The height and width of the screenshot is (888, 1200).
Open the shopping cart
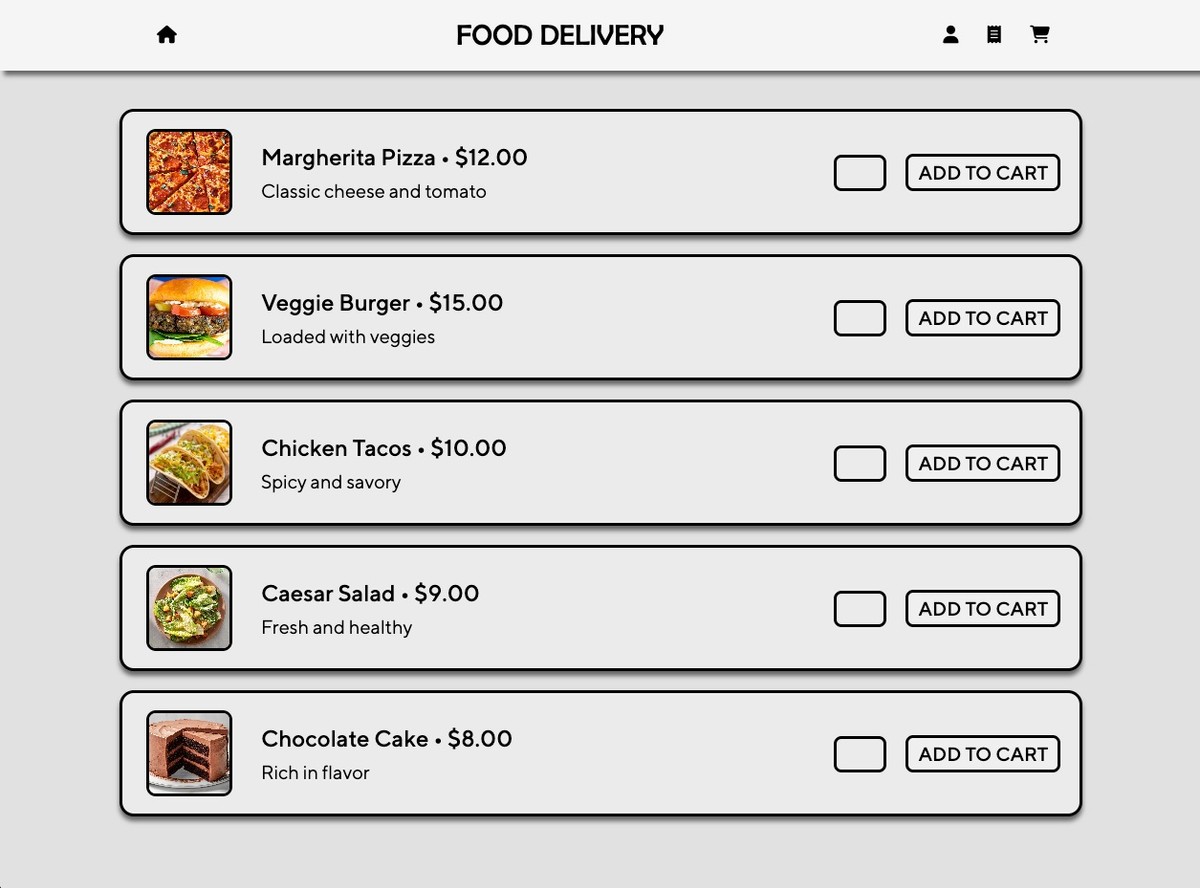pyautogui.click(x=1040, y=35)
